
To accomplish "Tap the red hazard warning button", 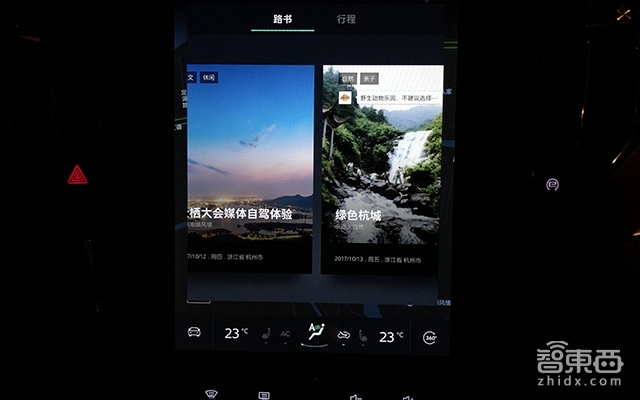I will click(x=77, y=176).
